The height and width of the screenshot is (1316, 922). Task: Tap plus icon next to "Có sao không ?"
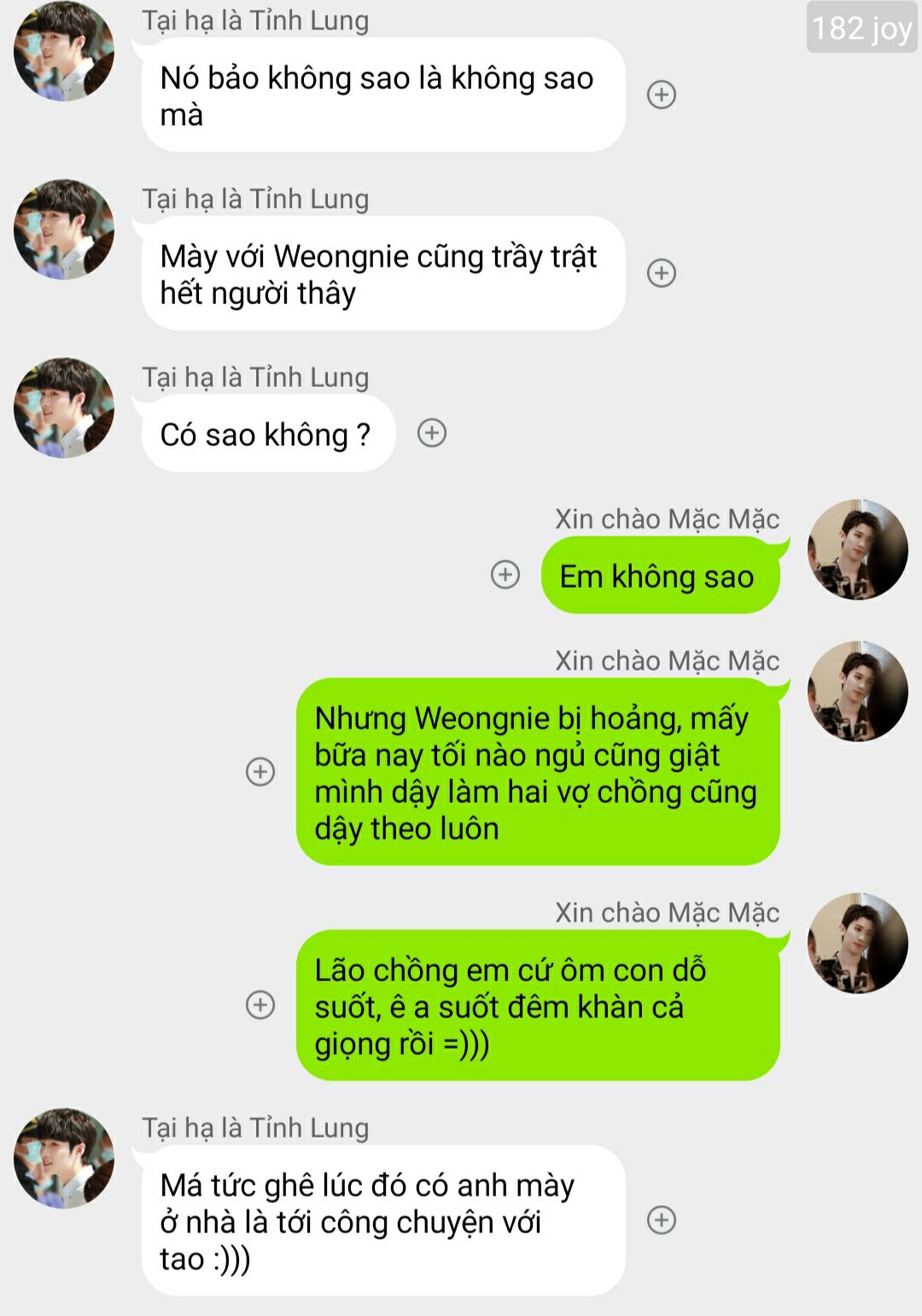tap(432, 434)
